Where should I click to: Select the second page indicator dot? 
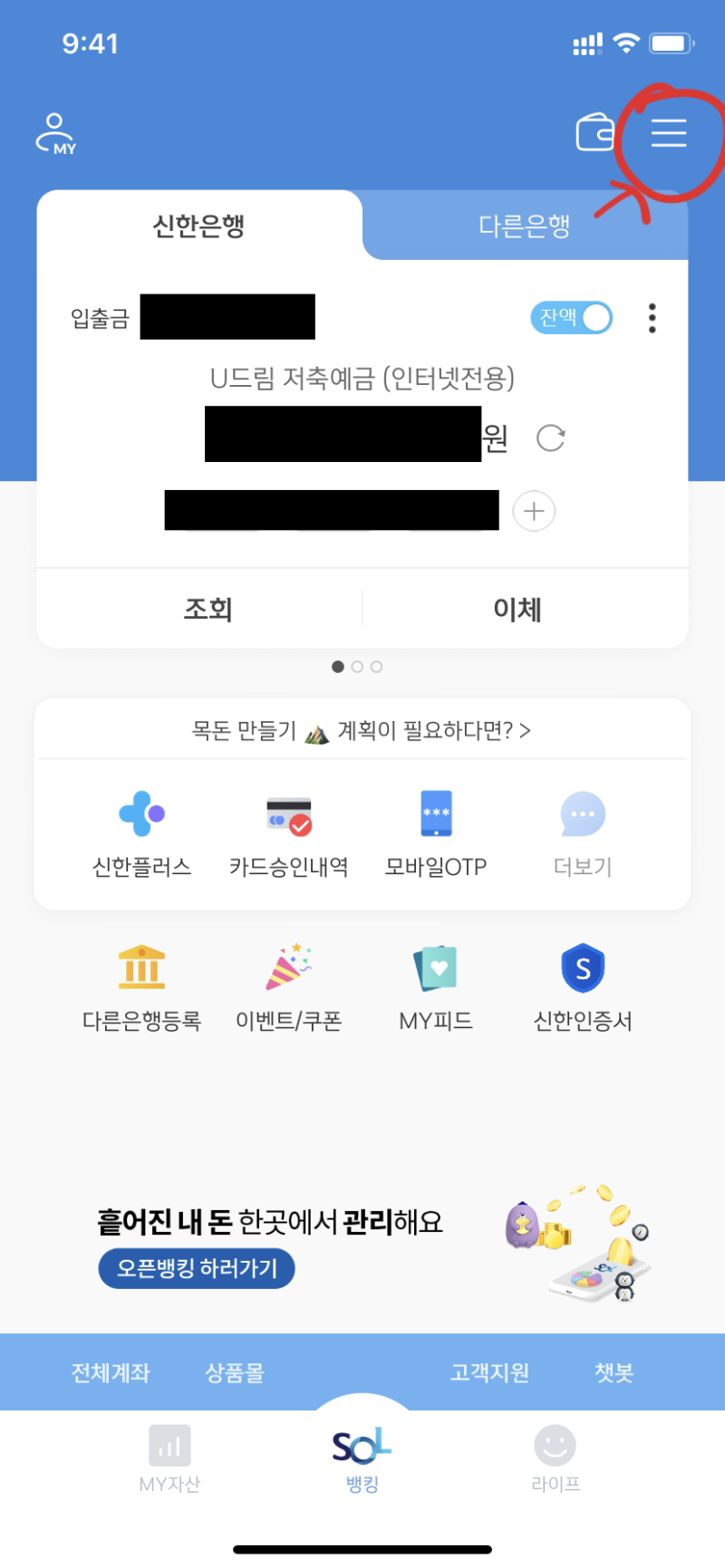click(x=357, y=666)
